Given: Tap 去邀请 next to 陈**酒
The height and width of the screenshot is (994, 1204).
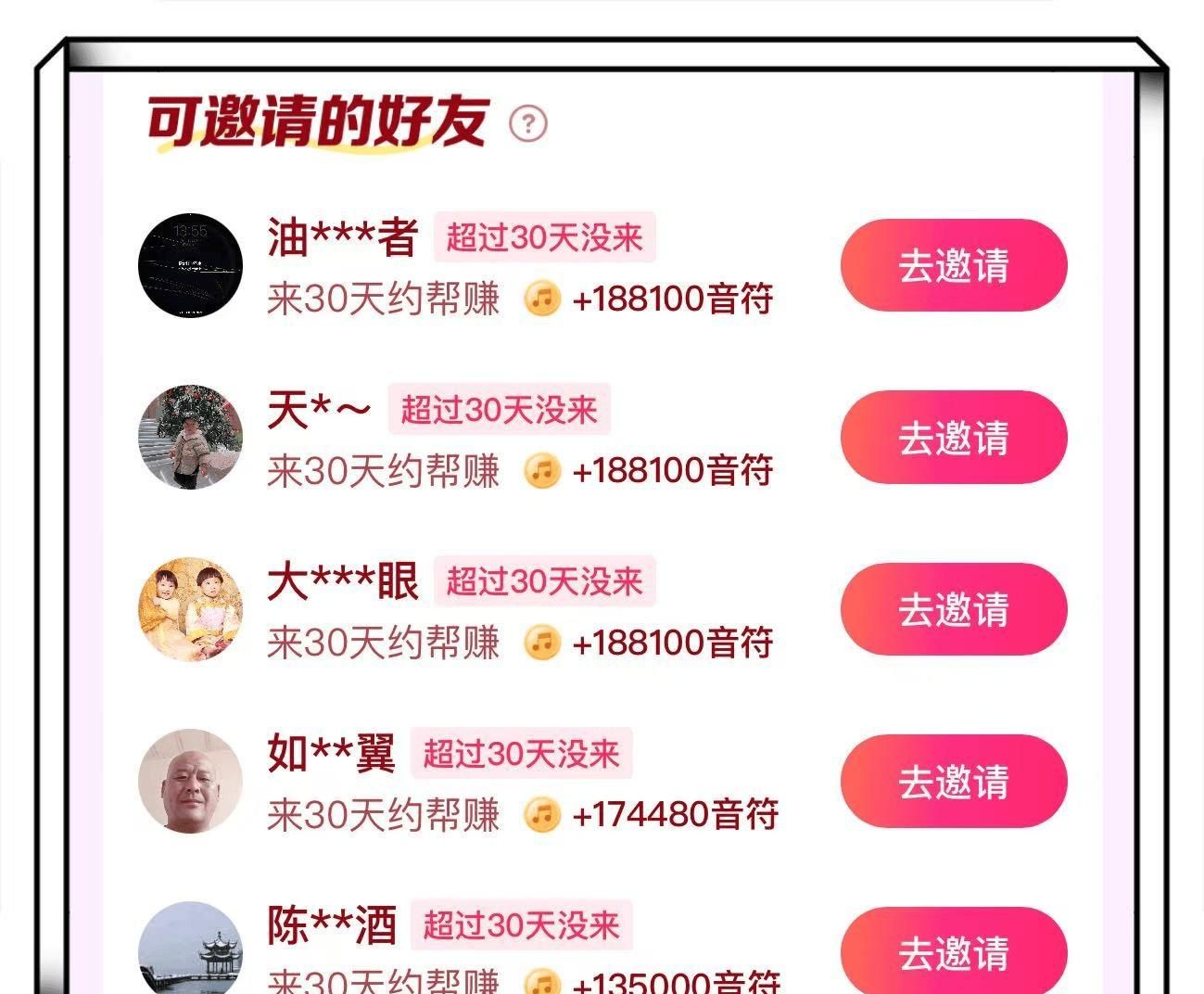Looking at the screenshot, I should click(x=953, y=950).
